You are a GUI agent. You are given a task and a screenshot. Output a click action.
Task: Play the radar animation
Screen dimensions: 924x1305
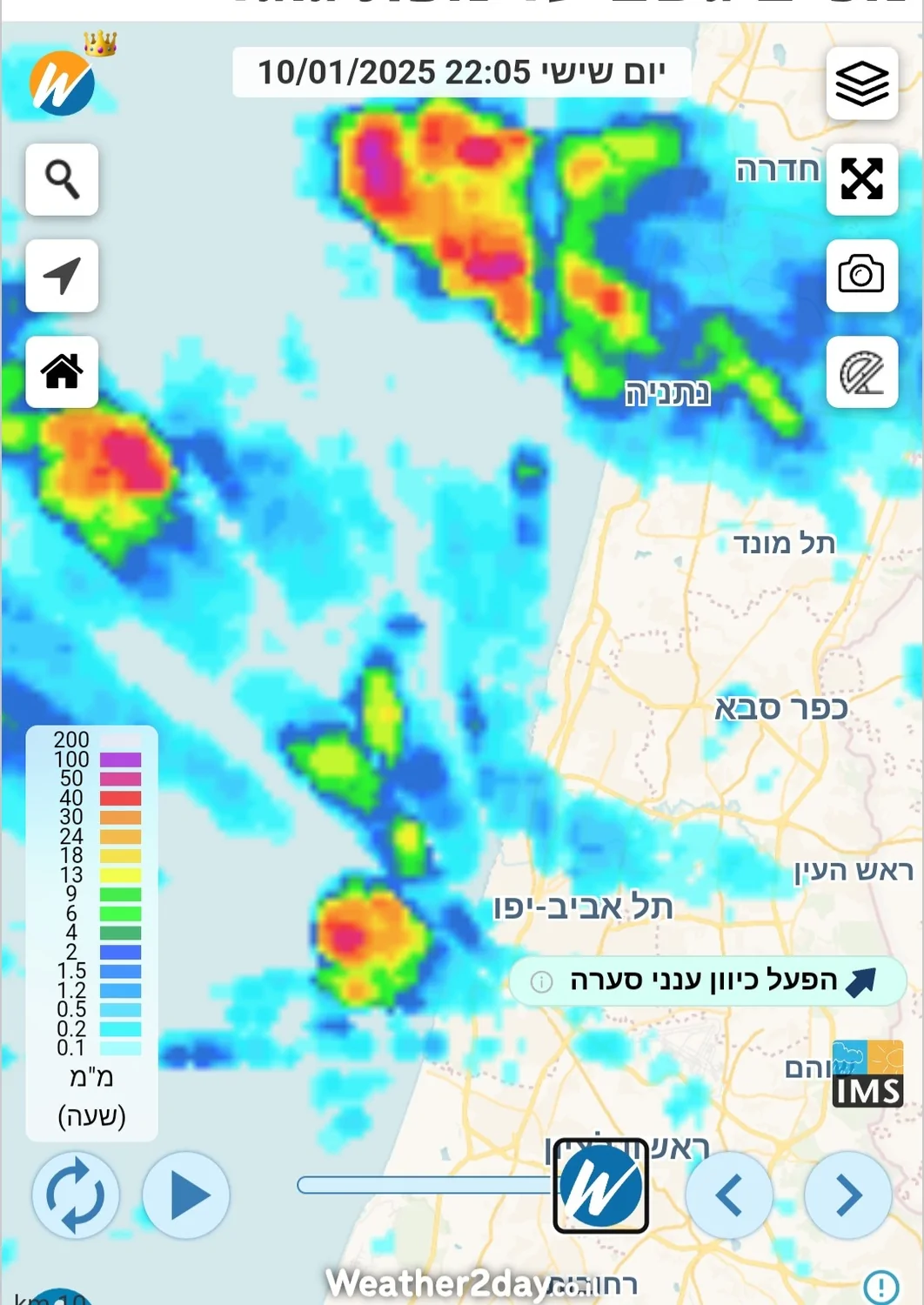click(x=186, y=1195)
